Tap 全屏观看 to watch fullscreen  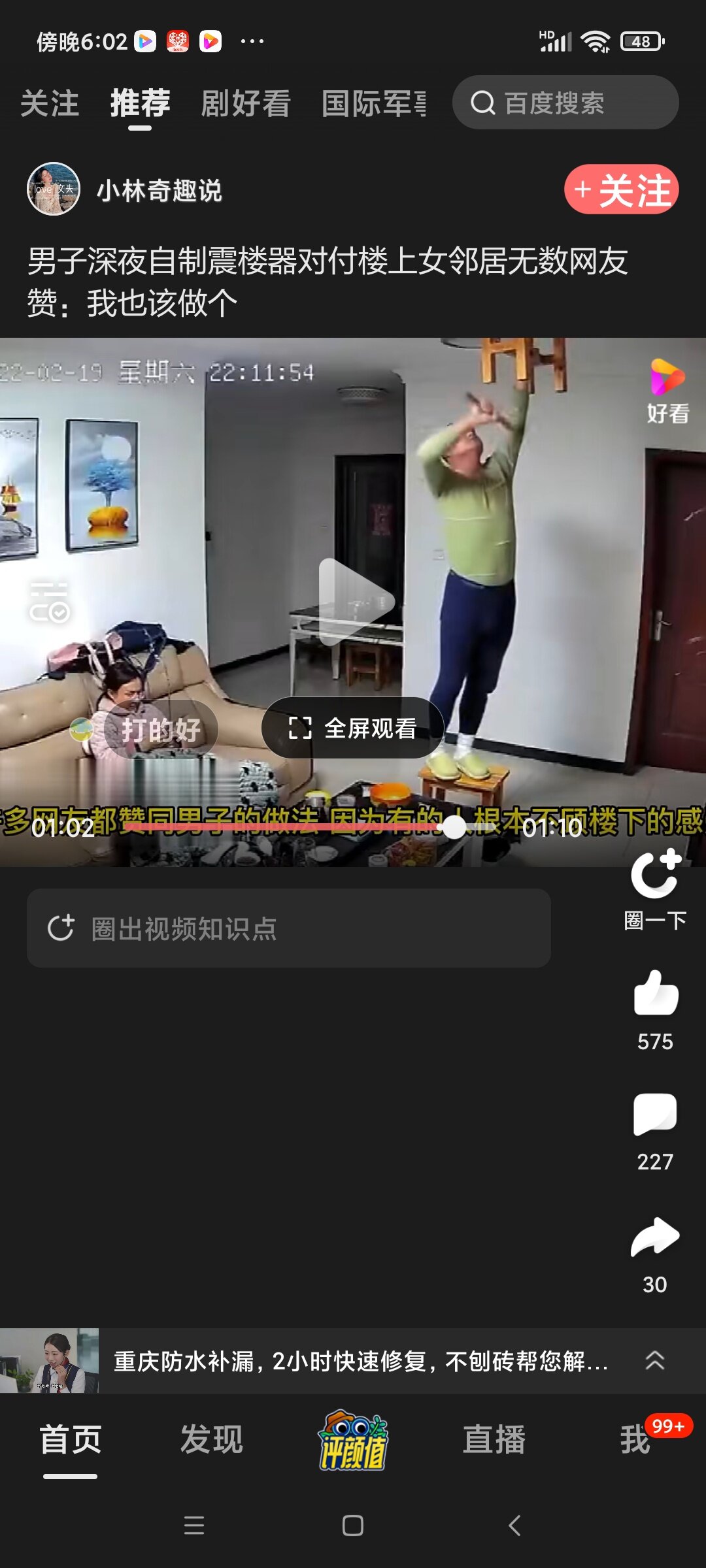coord(353,728)
